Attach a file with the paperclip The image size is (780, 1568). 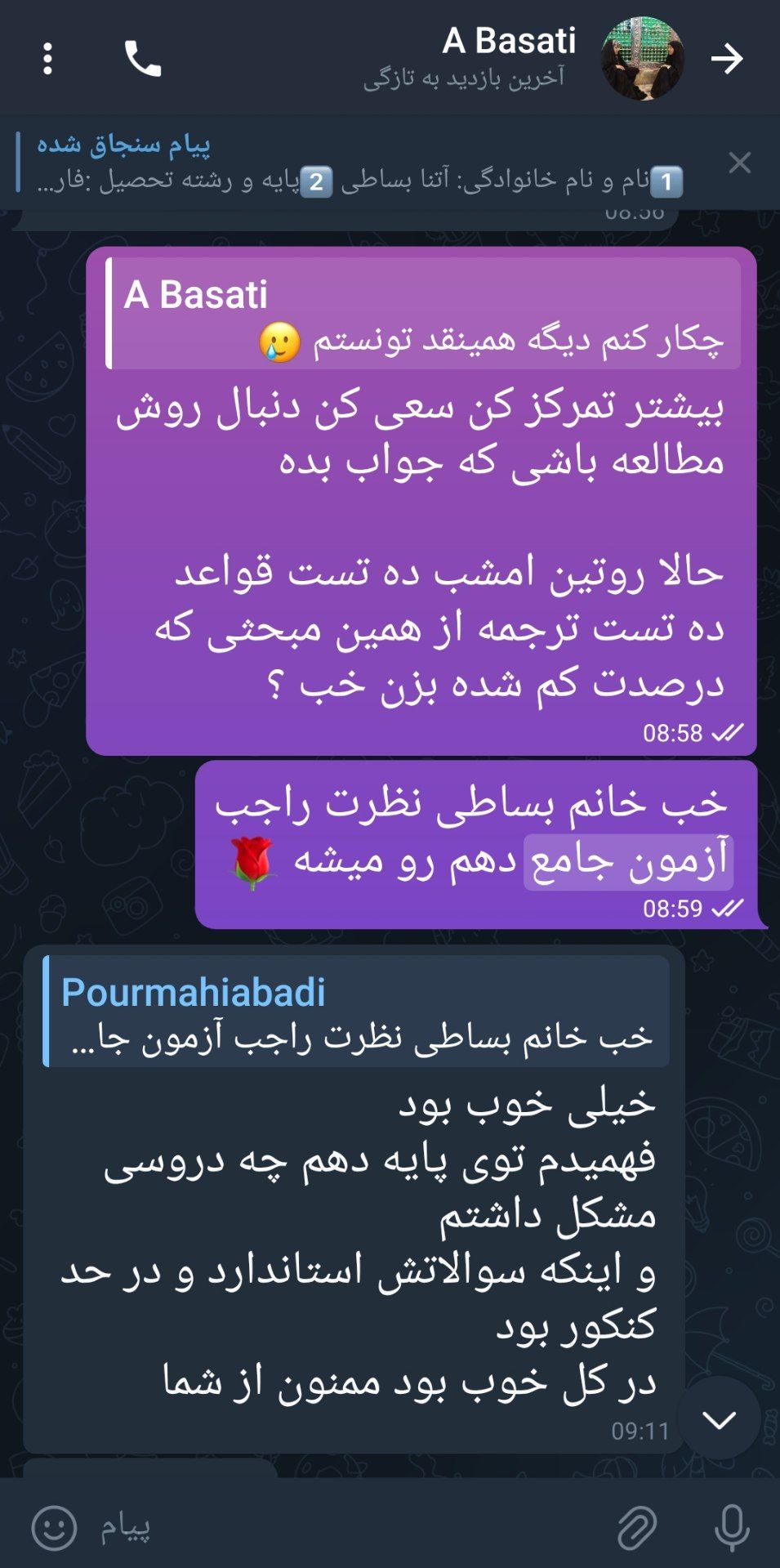pos(637,1527)
